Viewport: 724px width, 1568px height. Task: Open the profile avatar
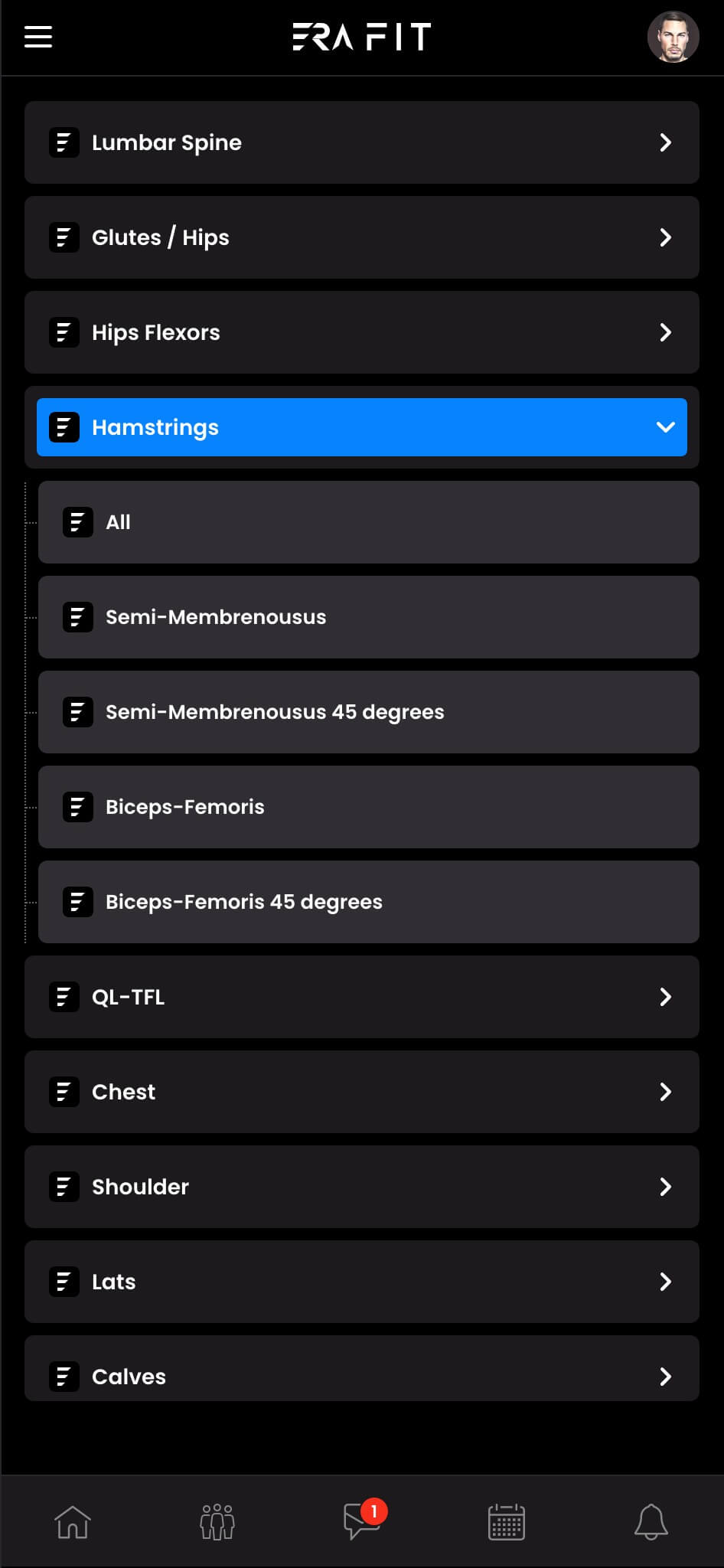pos(673,37)
